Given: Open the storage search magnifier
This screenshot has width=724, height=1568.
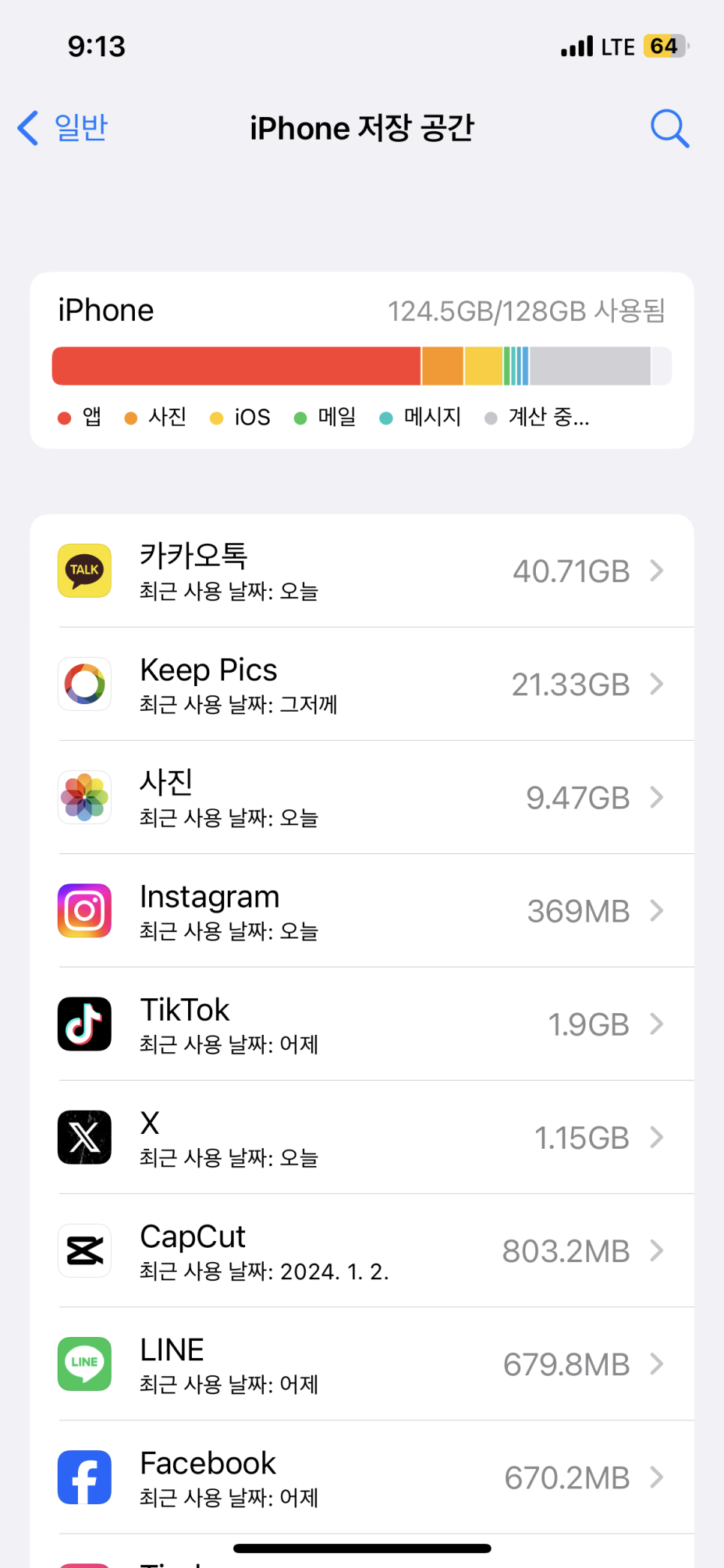Looking at the screenshot, I should click(669, 128).
